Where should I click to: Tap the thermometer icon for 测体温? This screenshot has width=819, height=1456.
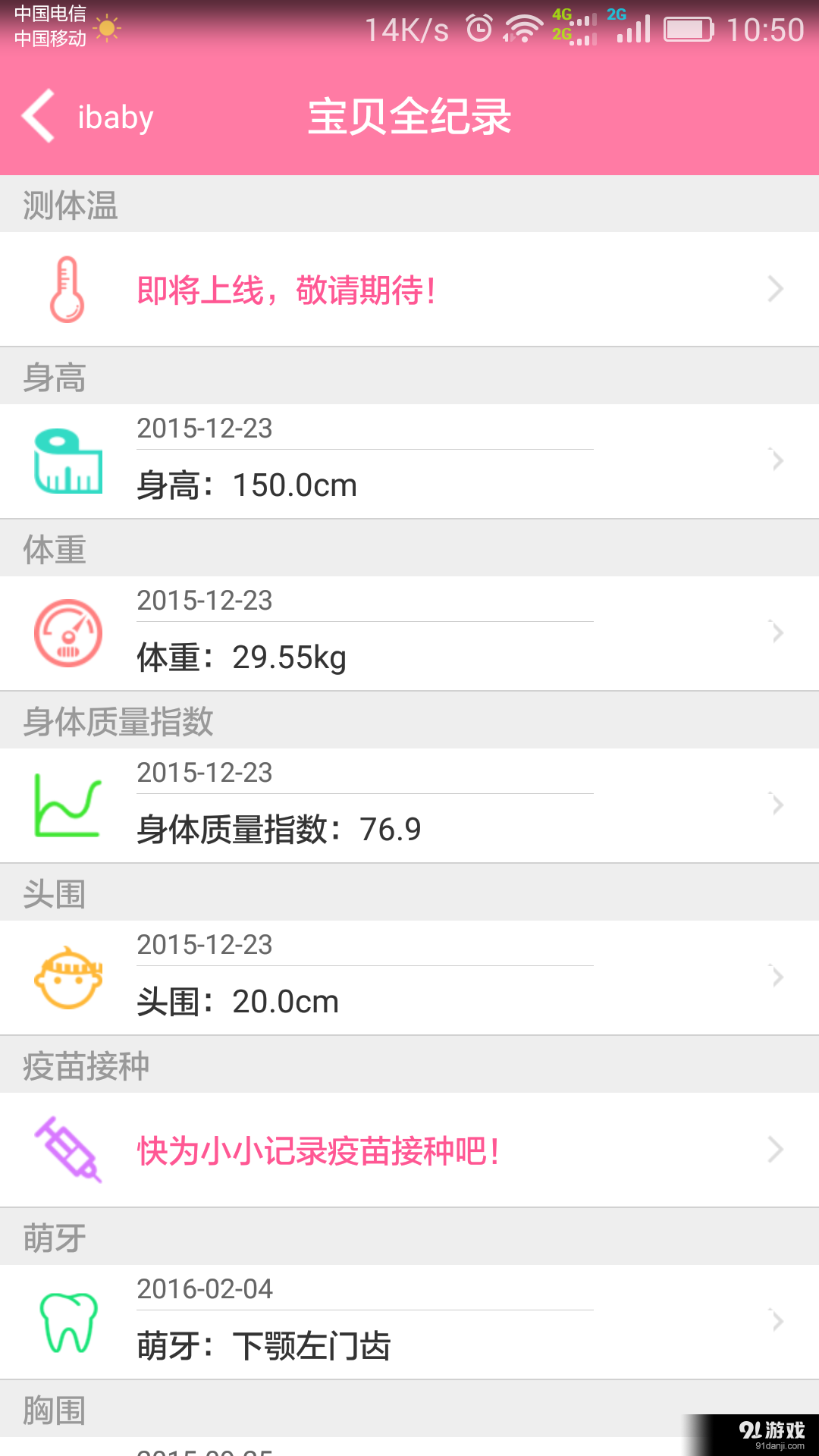(67, 289)
